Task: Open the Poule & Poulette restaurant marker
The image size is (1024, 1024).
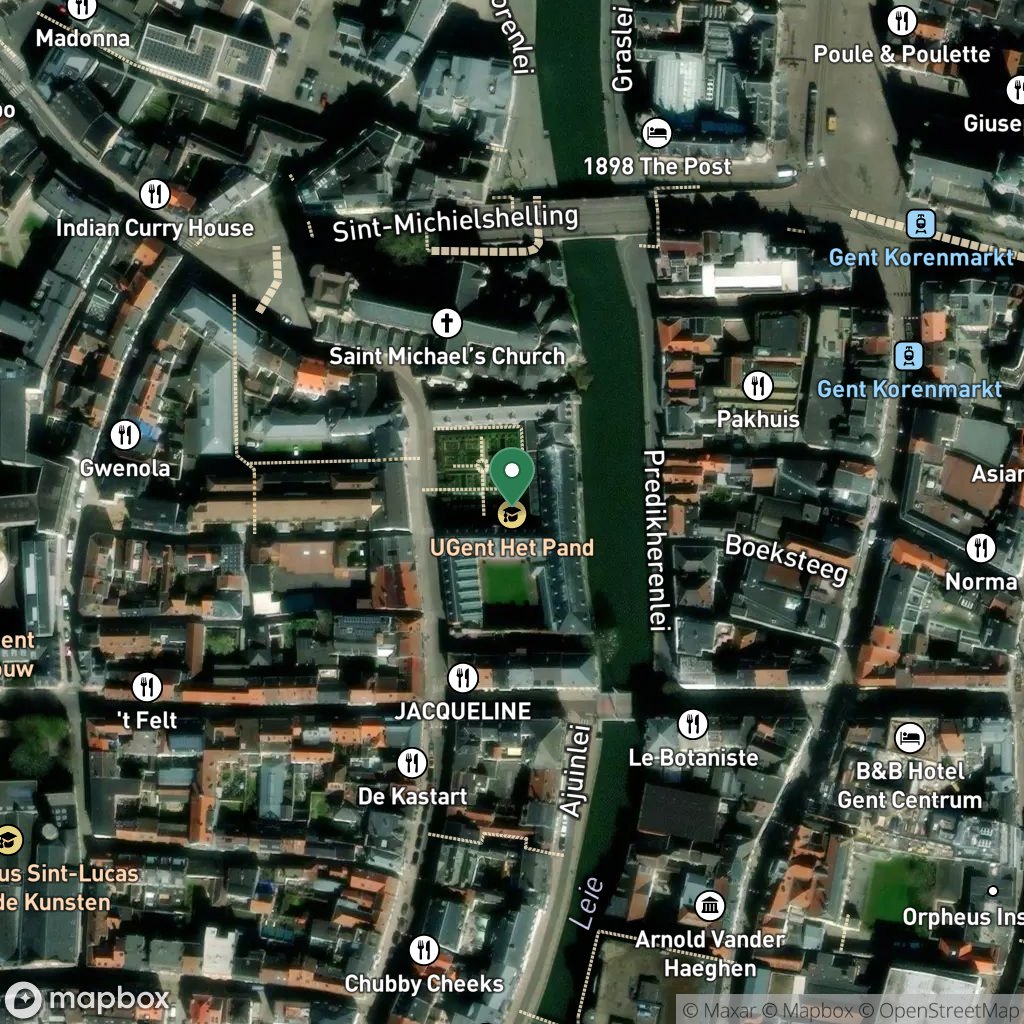Action: coord(902,21)
